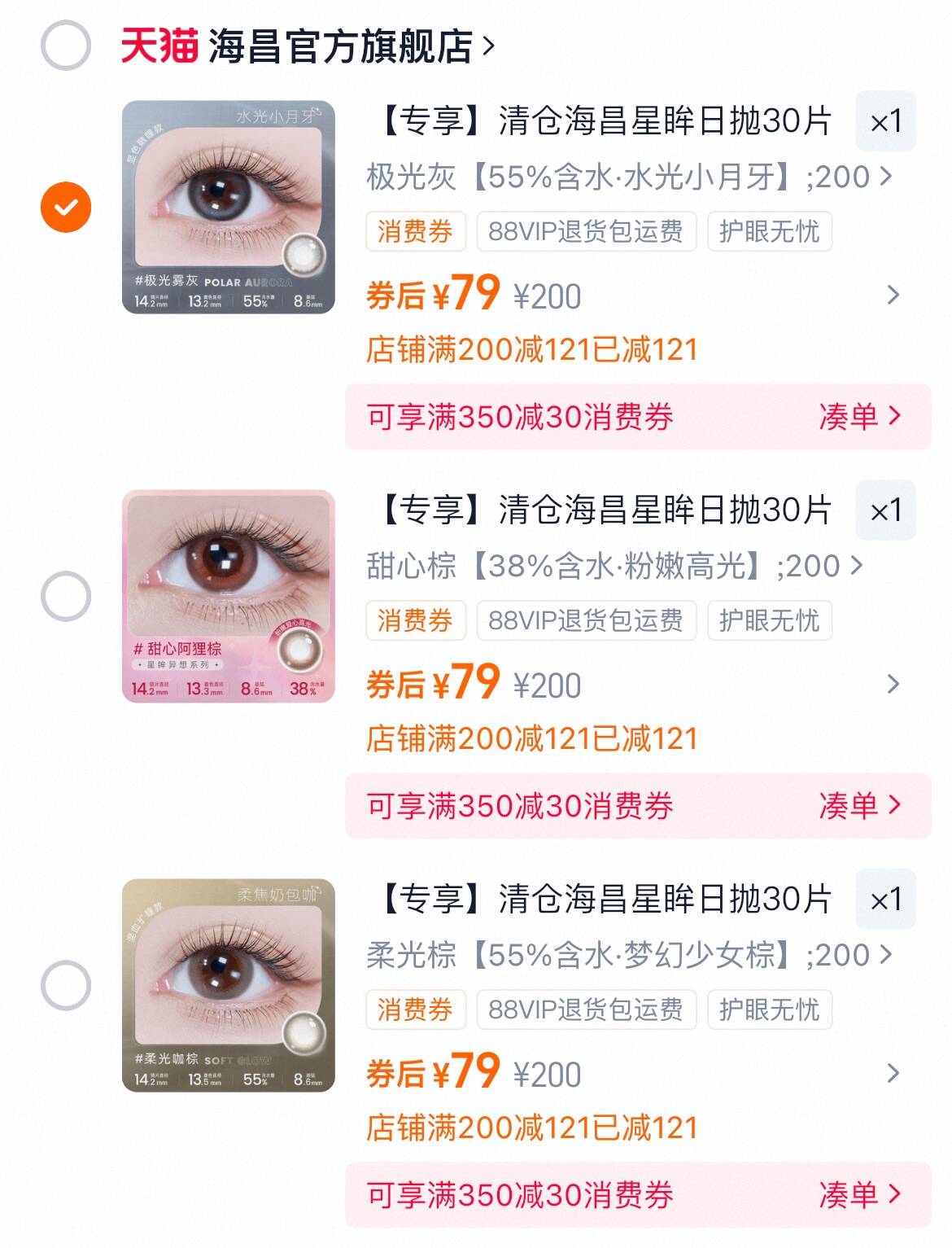The width and height of the screenshot is (952, 1248).
Task: Click the 消费券 tag on 极光灰 item
Action: [x=417, y=232]
